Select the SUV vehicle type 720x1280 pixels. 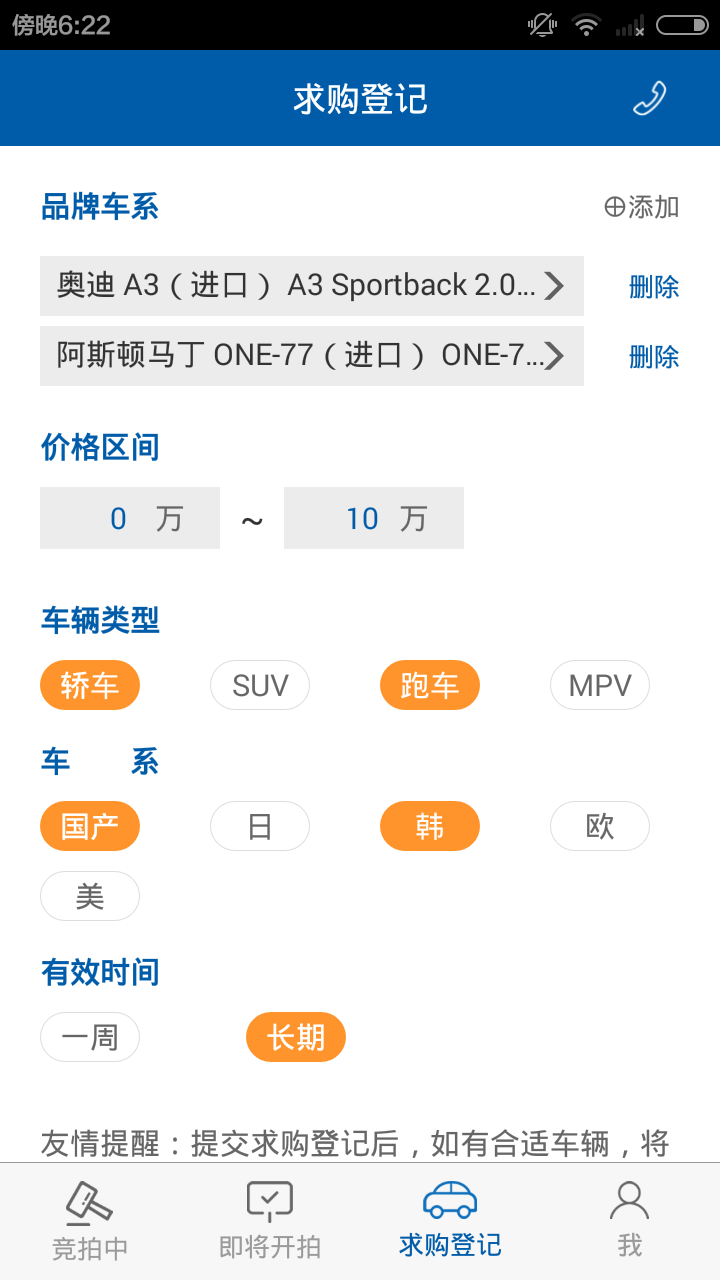click(x=260, y=686)
